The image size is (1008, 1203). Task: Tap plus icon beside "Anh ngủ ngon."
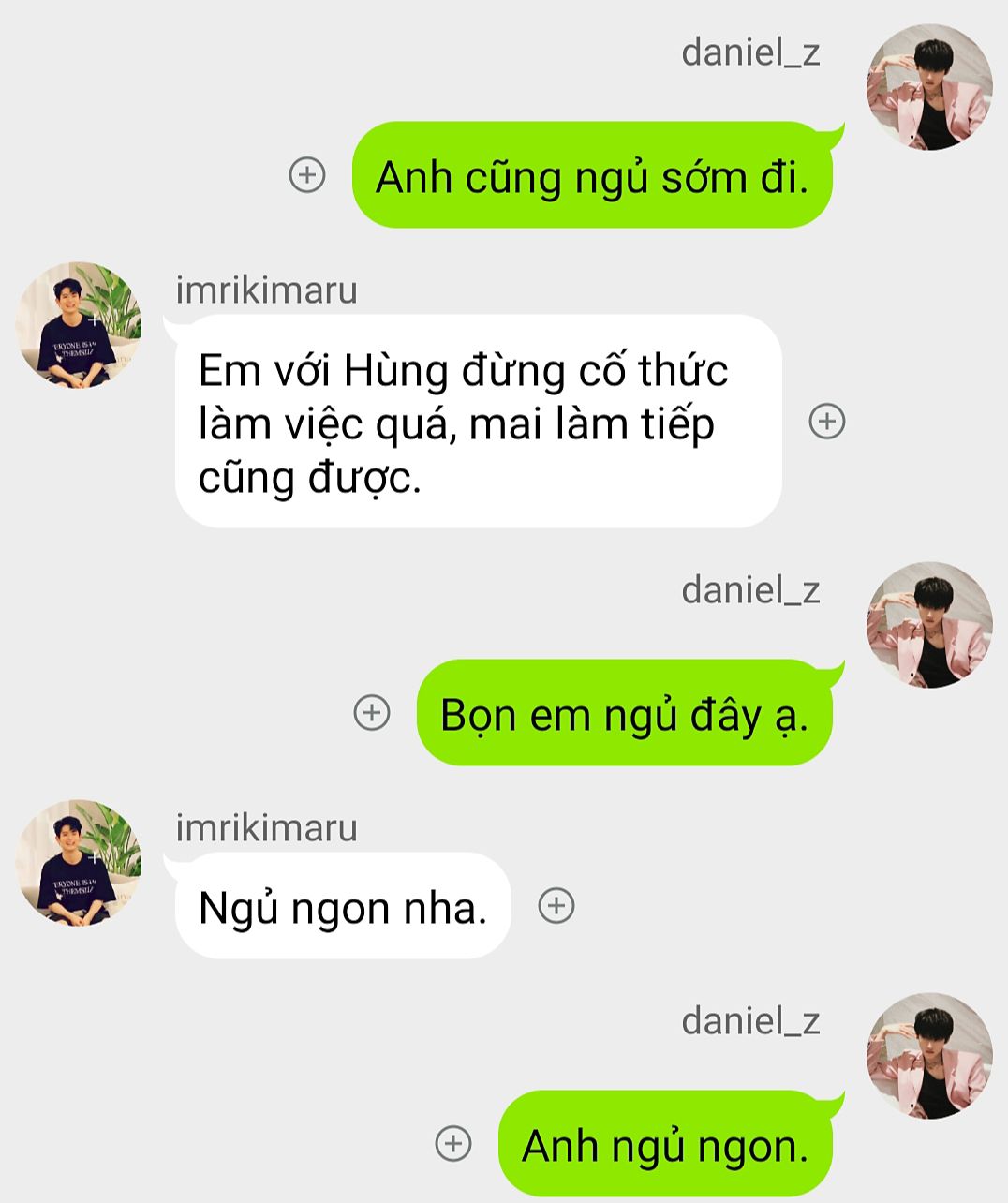click(x=453, y=1144)
